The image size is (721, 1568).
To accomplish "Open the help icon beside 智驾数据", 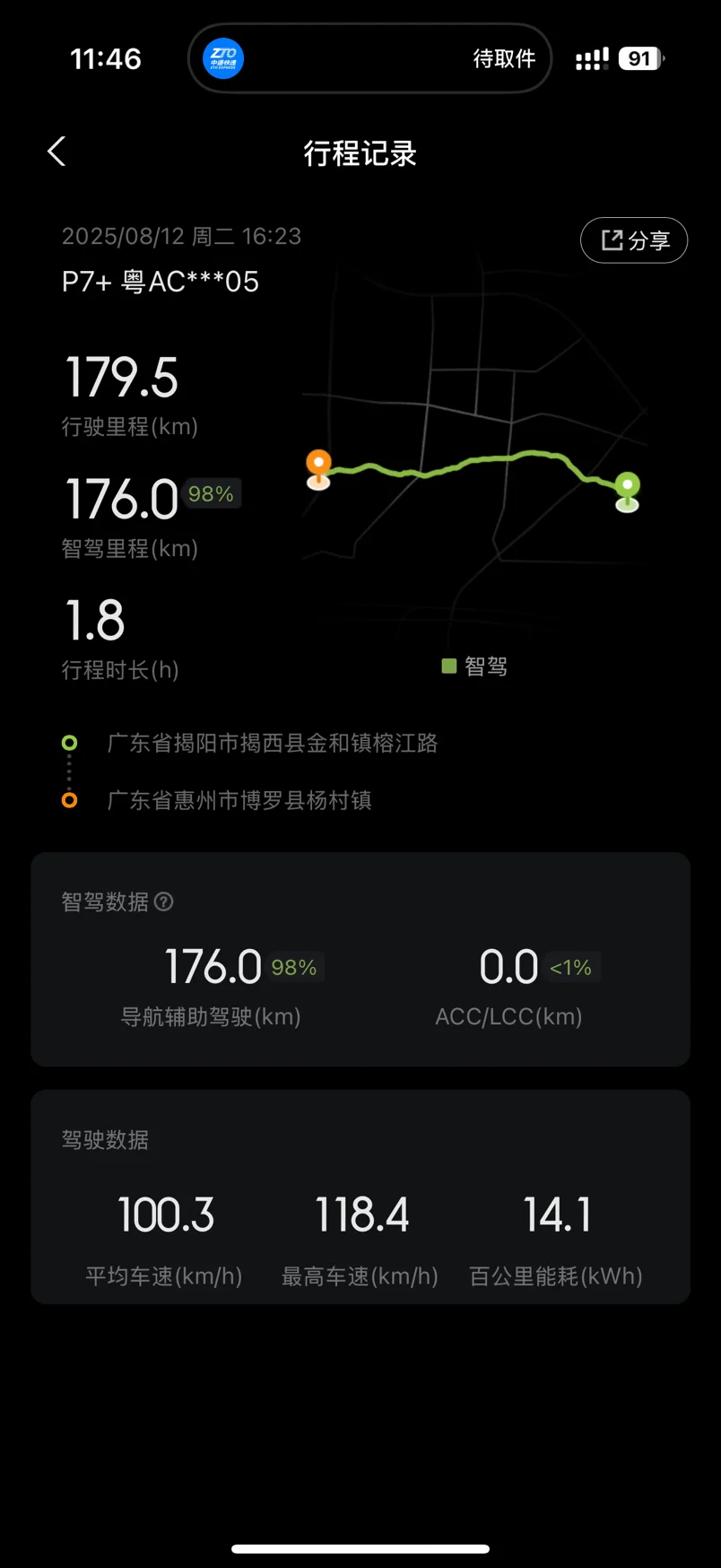I will 164,902.
